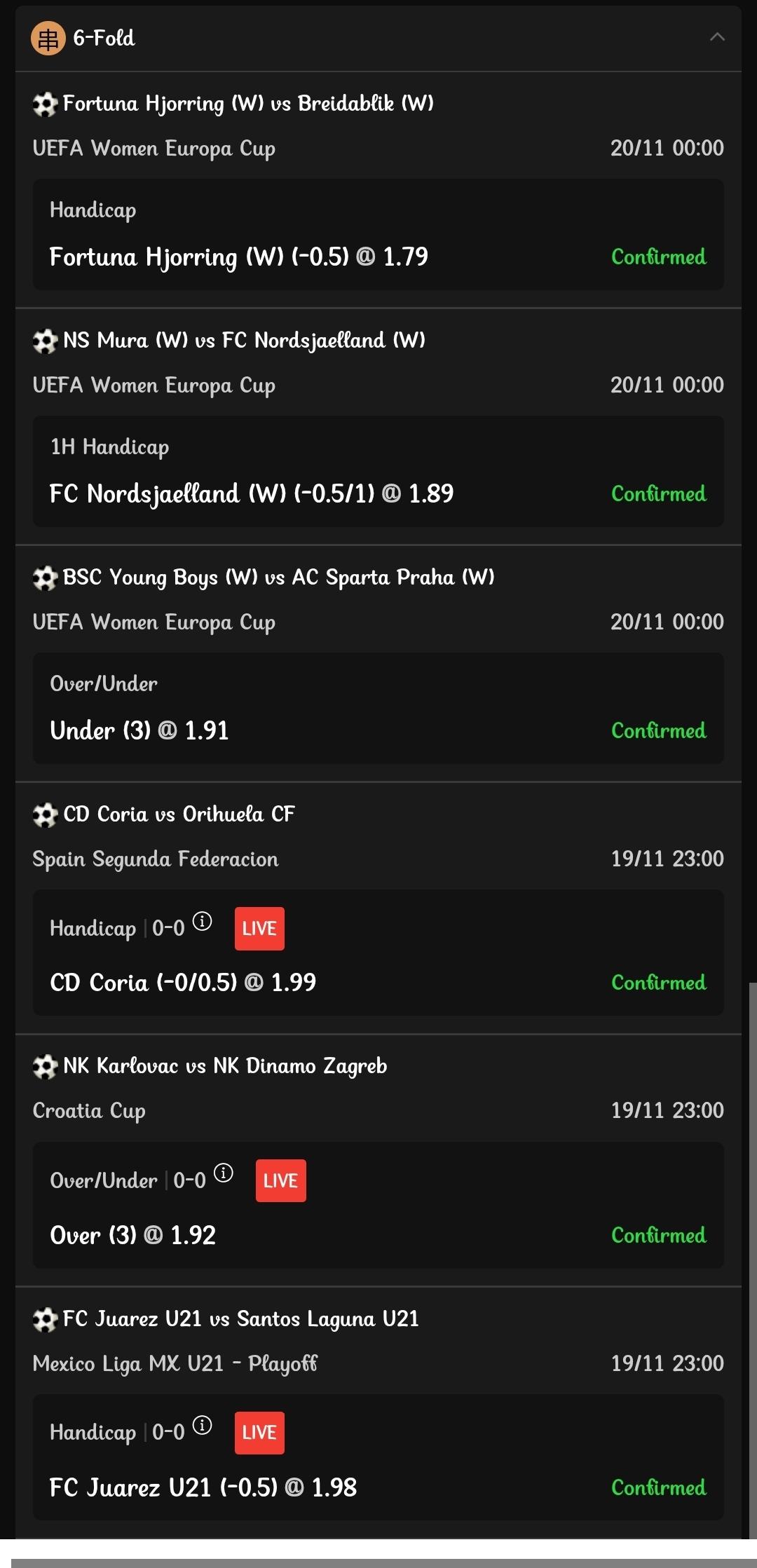Collapse the 6-Fold bet section
Viewport: 757px width, 1568px height.
pyautogui.click(x=716, y=37)
